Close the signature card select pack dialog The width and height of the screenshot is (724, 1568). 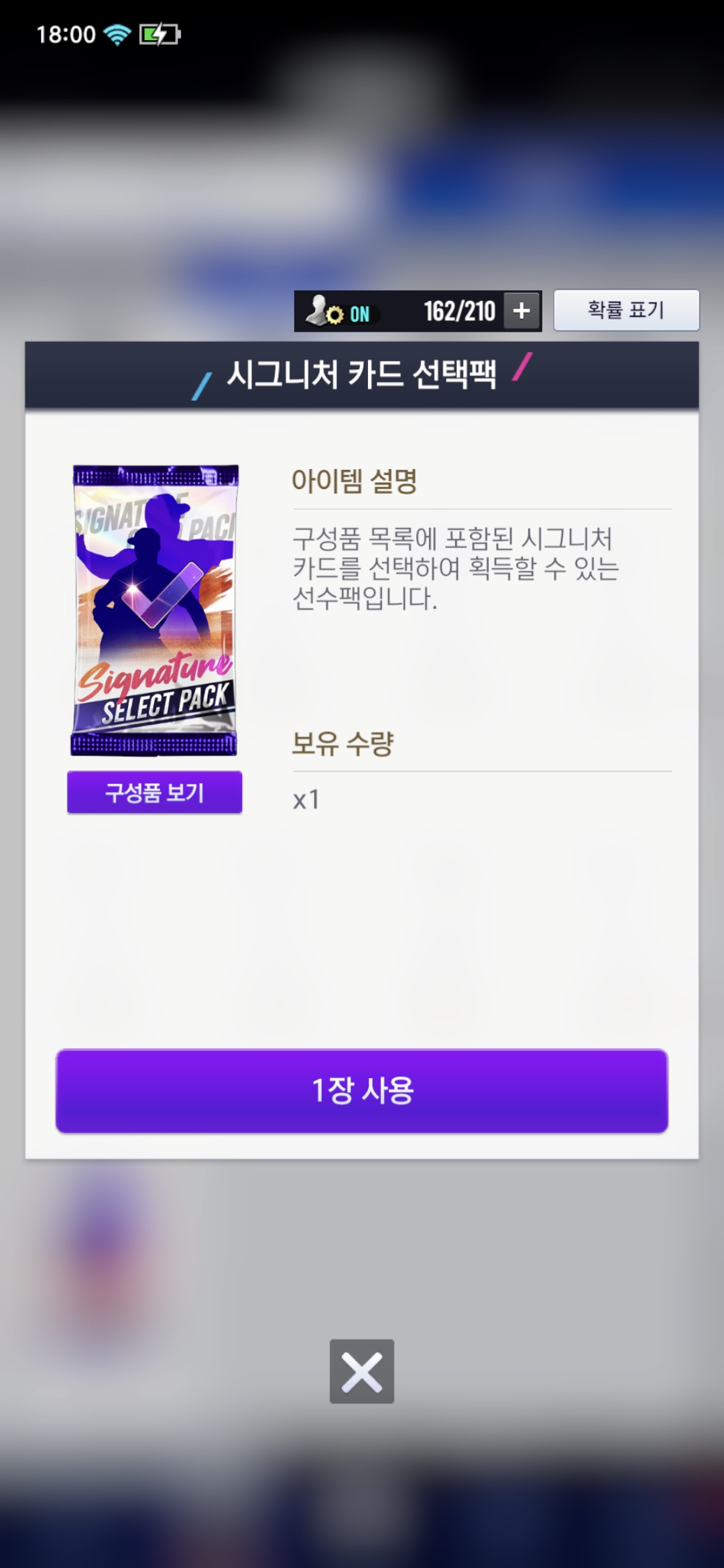pos(362,1372)
